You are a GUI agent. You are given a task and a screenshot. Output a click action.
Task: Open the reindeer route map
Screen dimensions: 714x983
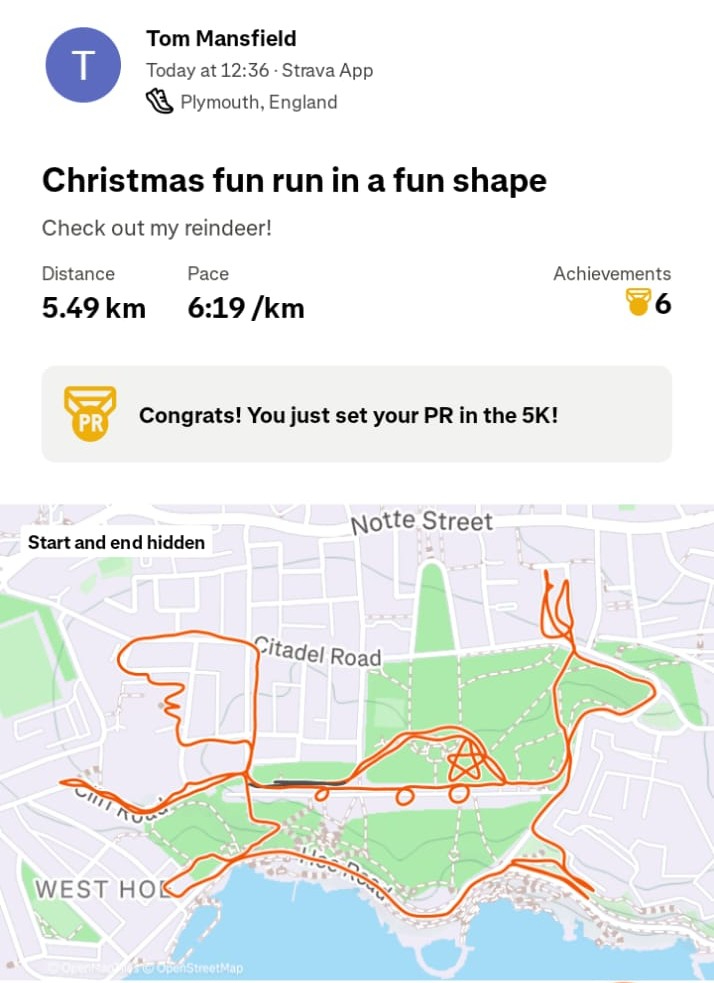pyautogui.click(x=357, y=740)
